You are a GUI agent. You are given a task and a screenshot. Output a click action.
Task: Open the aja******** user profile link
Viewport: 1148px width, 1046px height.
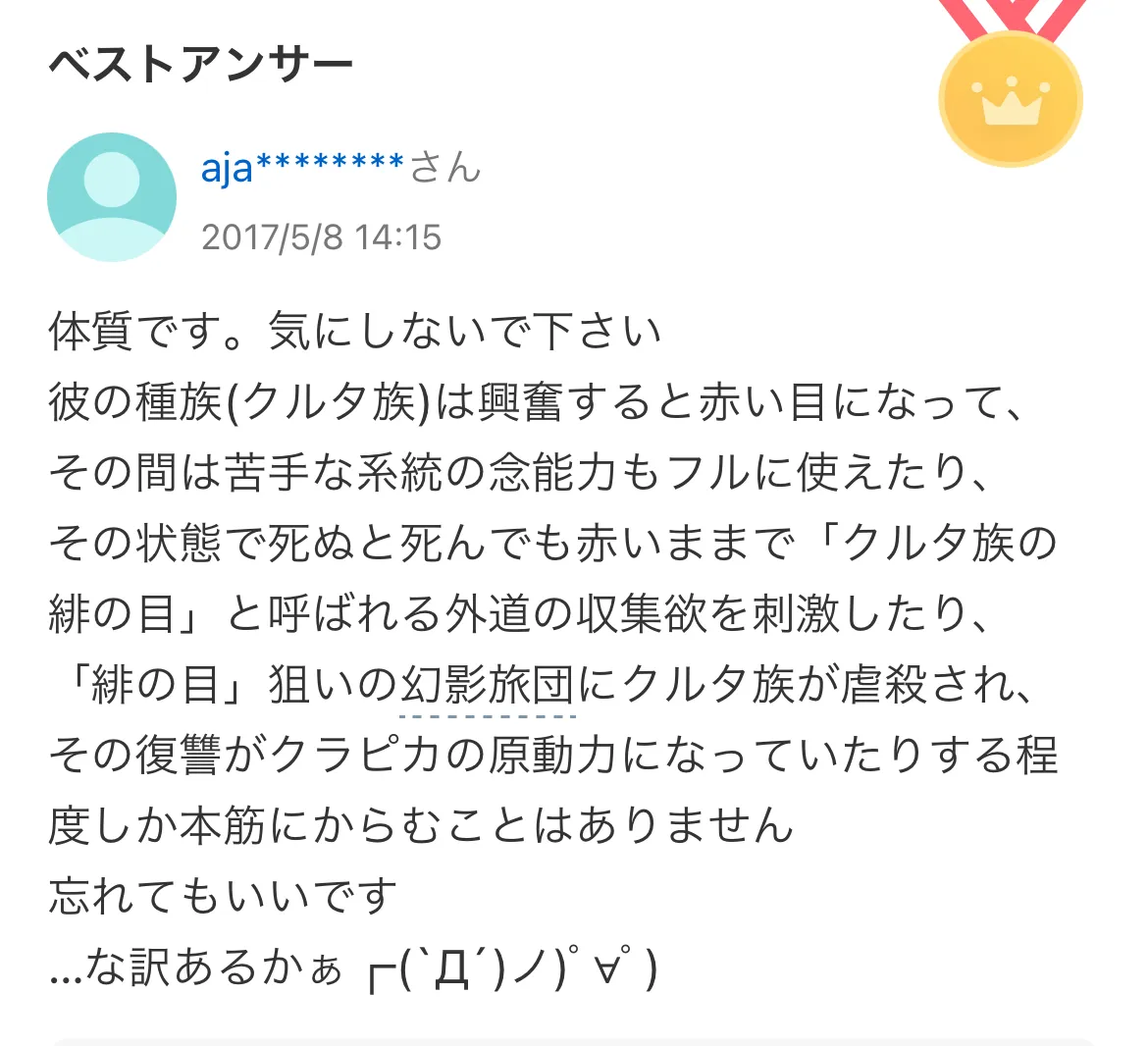pos(302,169)
